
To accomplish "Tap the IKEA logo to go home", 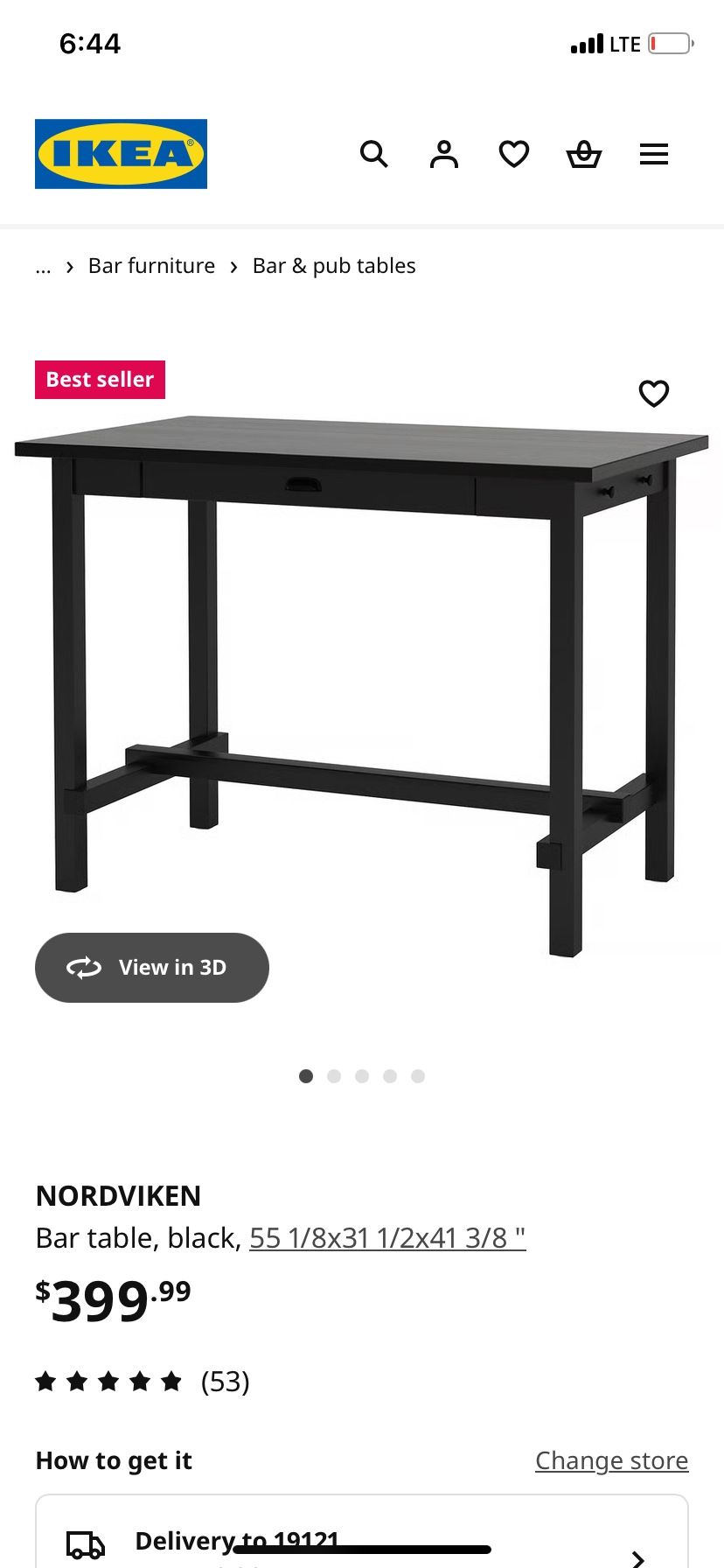I will click(121, 154).
